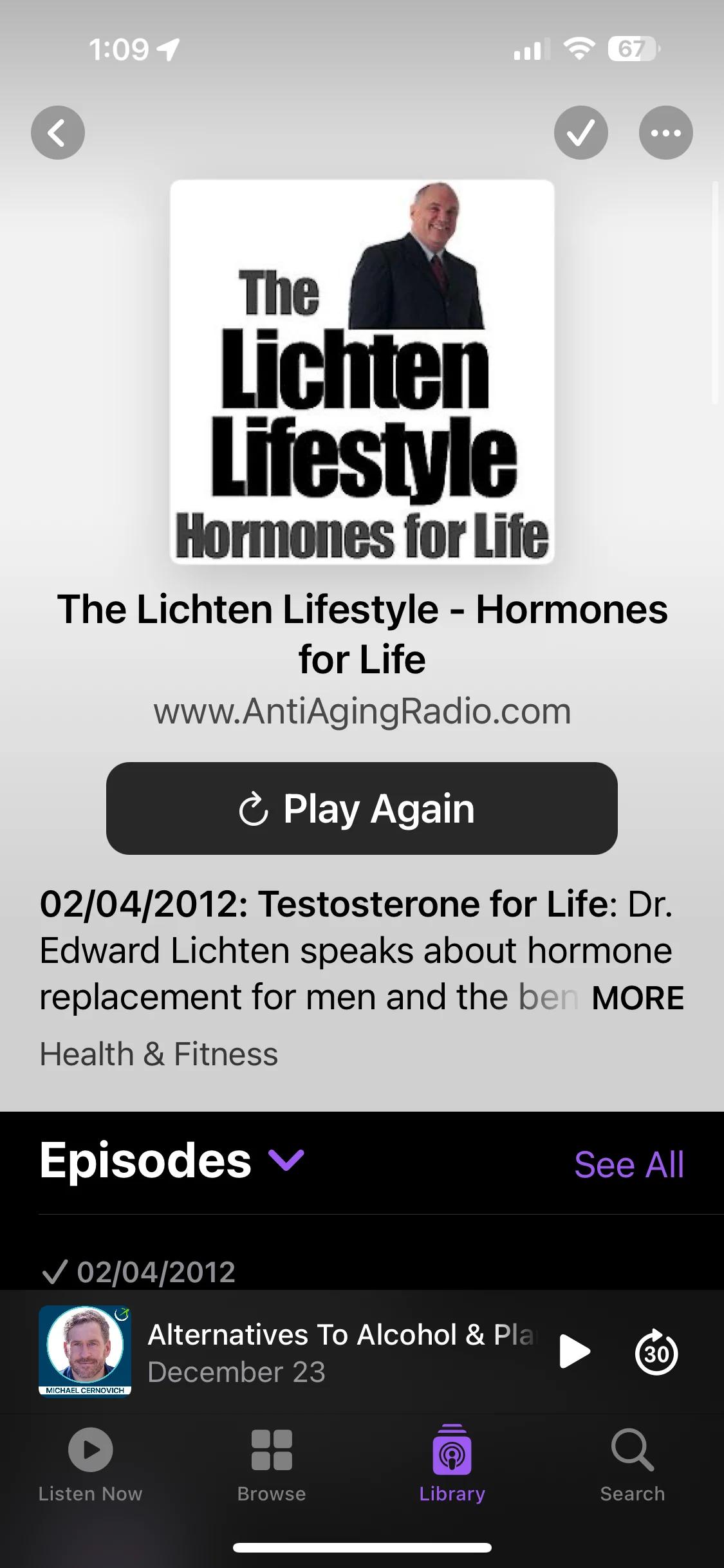Expand description with MORE
The width and height of the screenshot is (724, 1568).
638,998
